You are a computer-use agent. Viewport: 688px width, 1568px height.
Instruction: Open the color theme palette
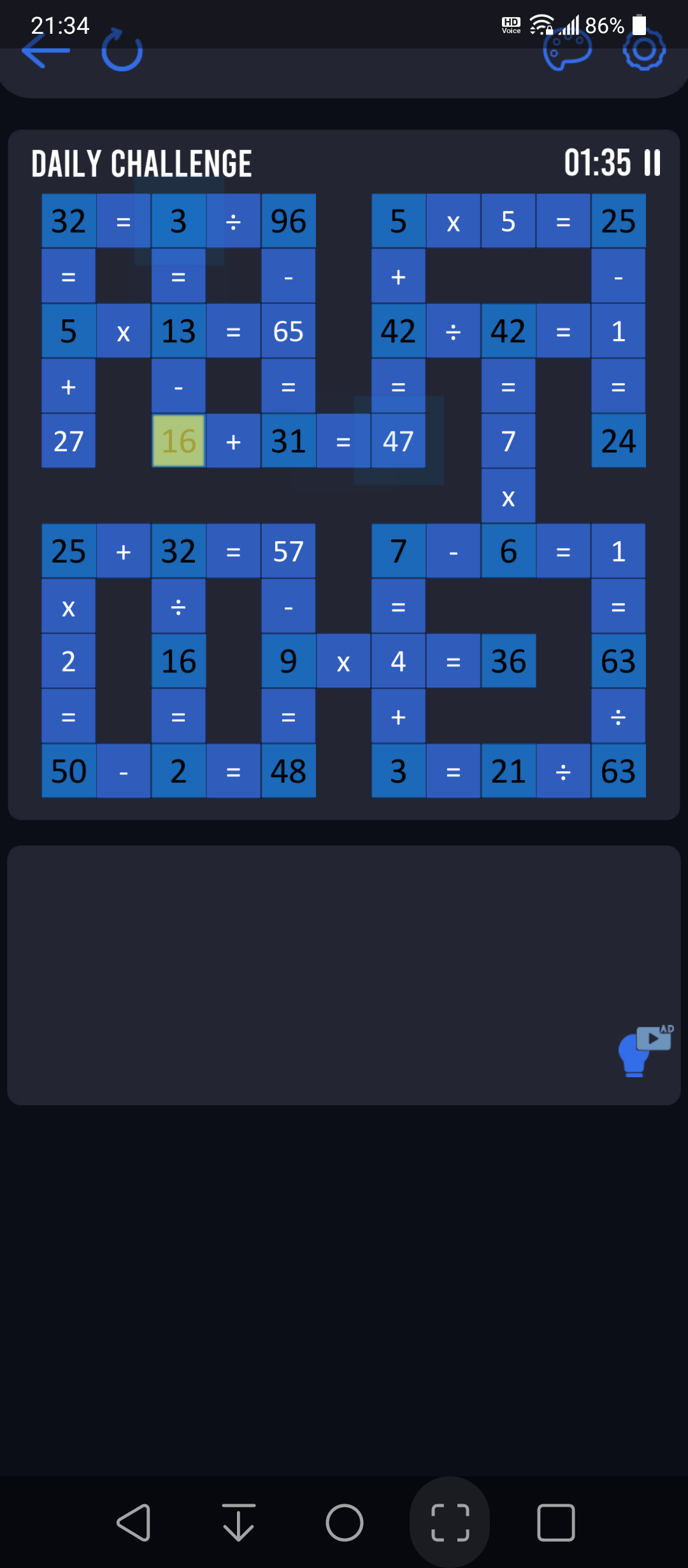click(567, 50)
